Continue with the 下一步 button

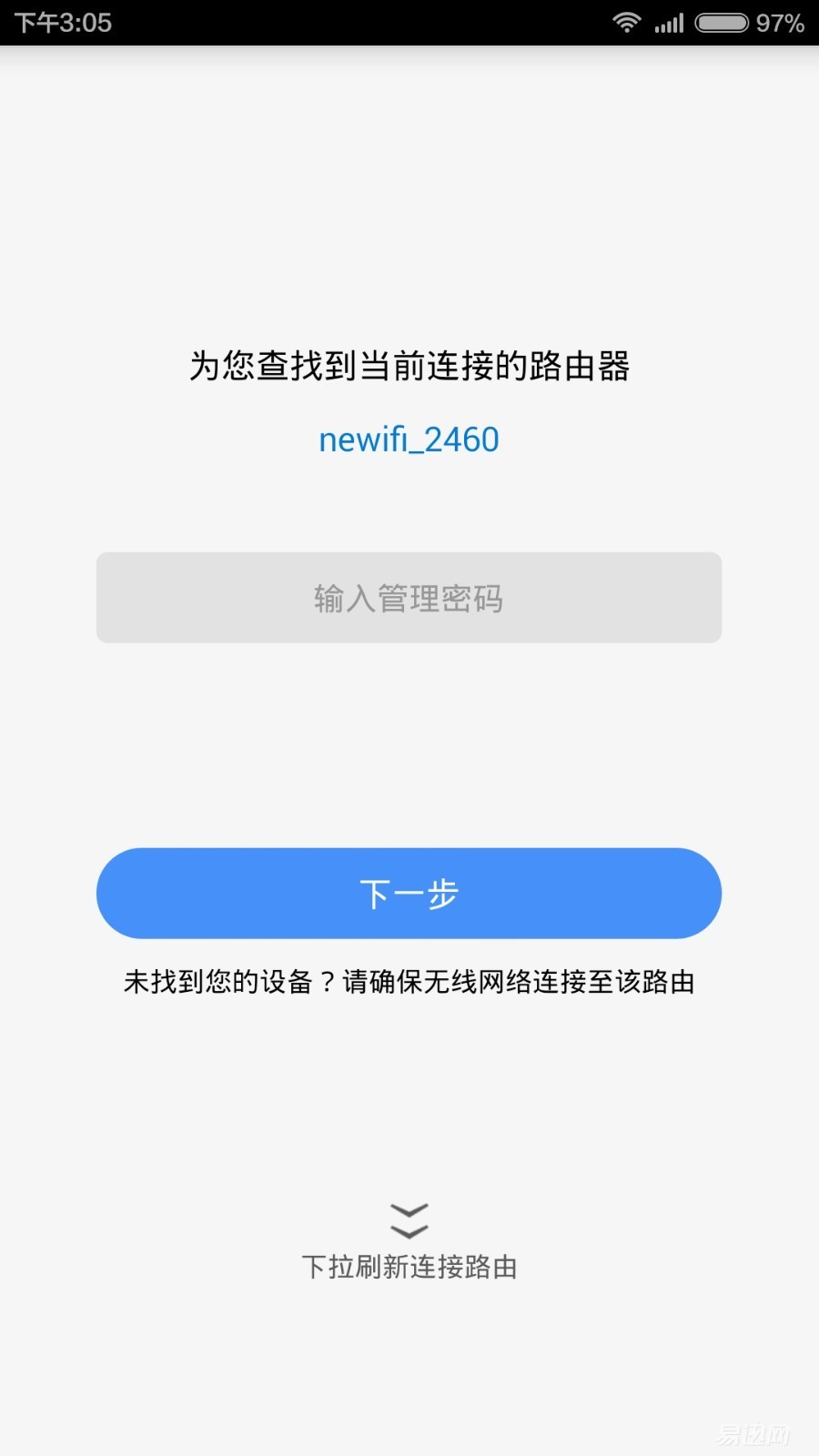[x=409, y=893]
